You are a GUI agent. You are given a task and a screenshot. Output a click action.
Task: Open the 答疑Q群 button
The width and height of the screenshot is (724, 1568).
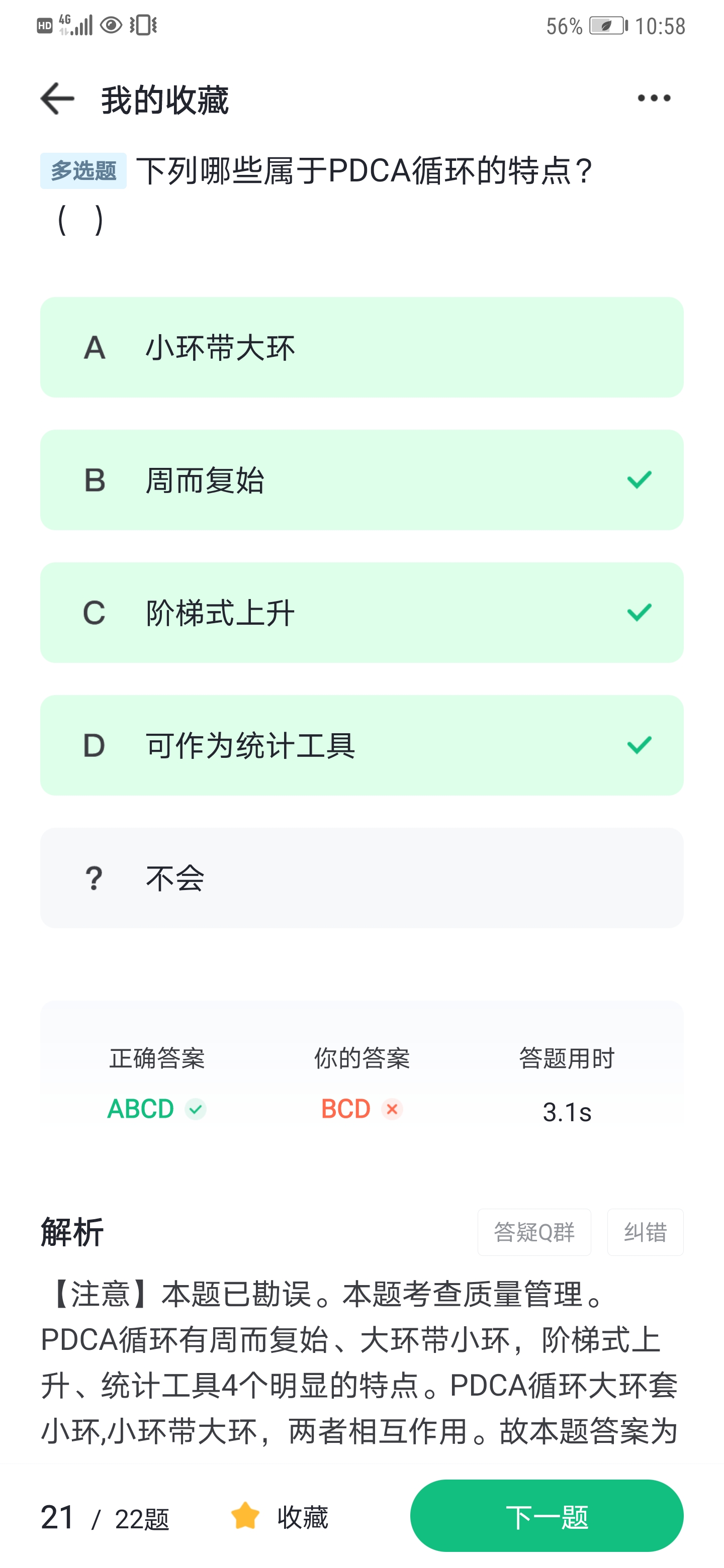(534, 1232)
